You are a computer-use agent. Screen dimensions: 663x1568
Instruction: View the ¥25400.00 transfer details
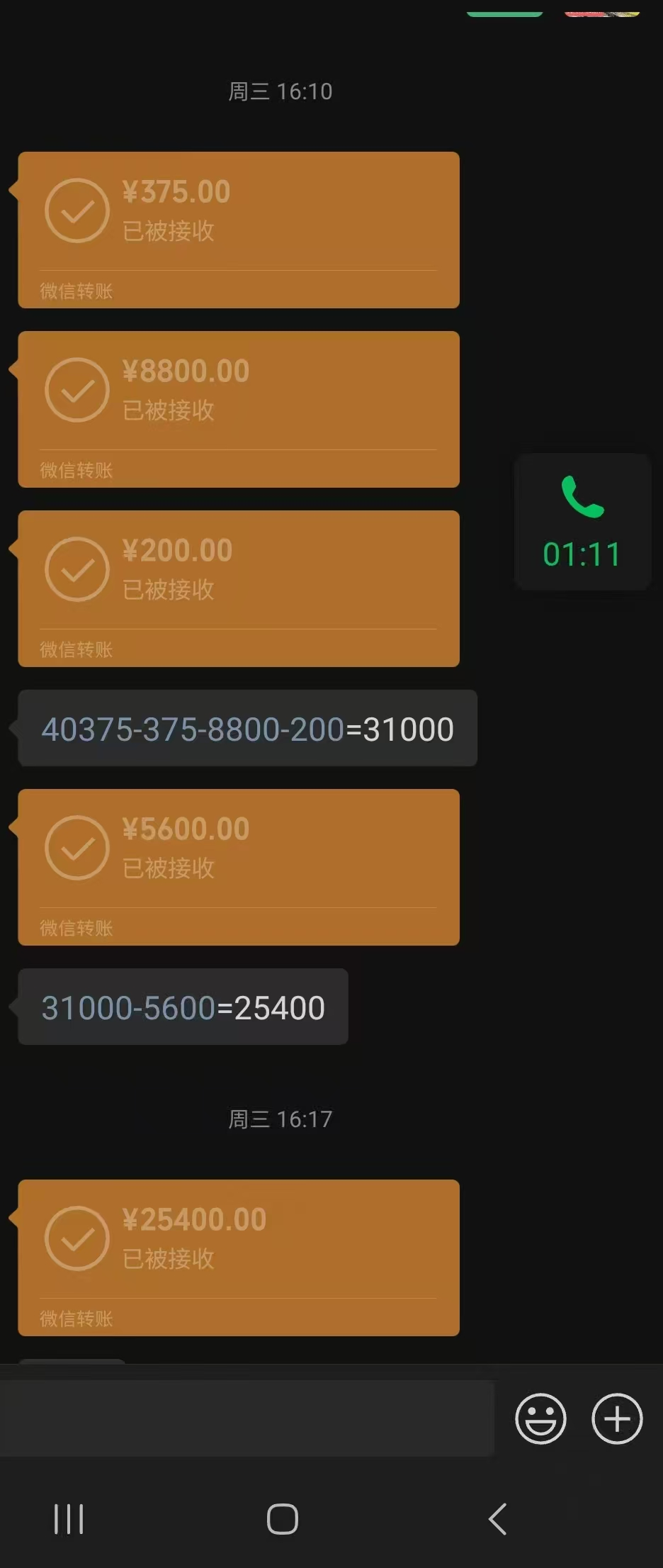(239, 1258)
